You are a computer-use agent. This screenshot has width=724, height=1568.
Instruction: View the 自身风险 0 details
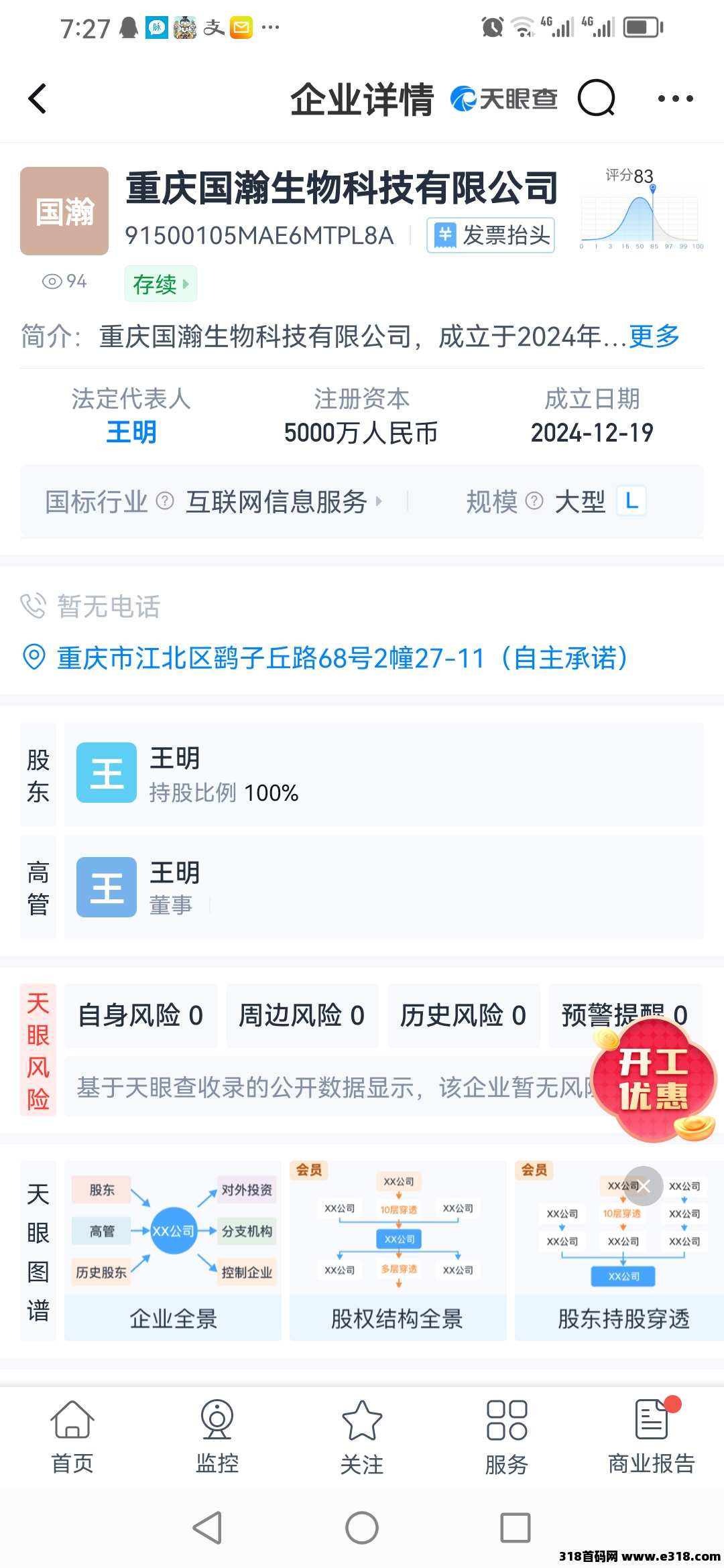[x=140, y=1015]
